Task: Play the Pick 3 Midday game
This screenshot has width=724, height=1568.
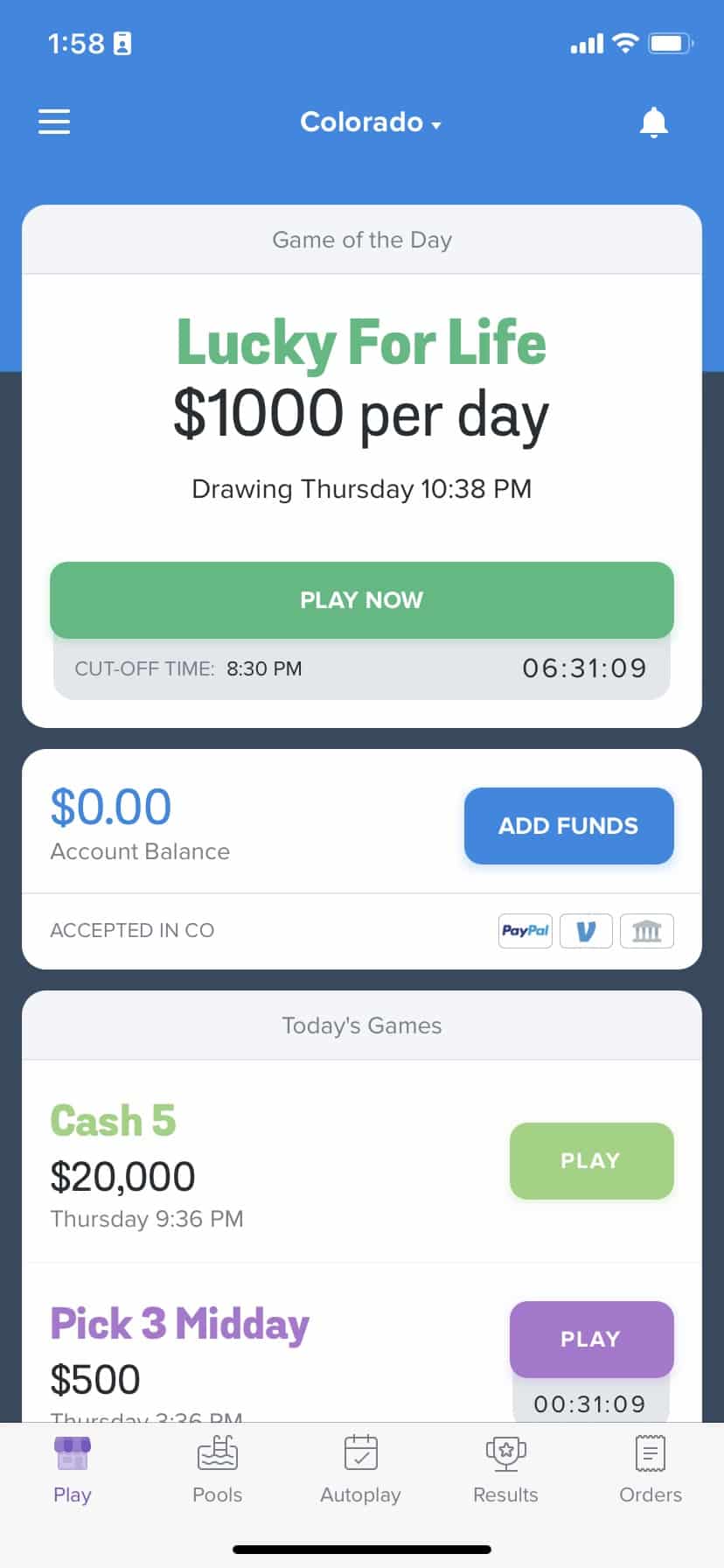Action: pyautogui.click(x=591, y=1339)
